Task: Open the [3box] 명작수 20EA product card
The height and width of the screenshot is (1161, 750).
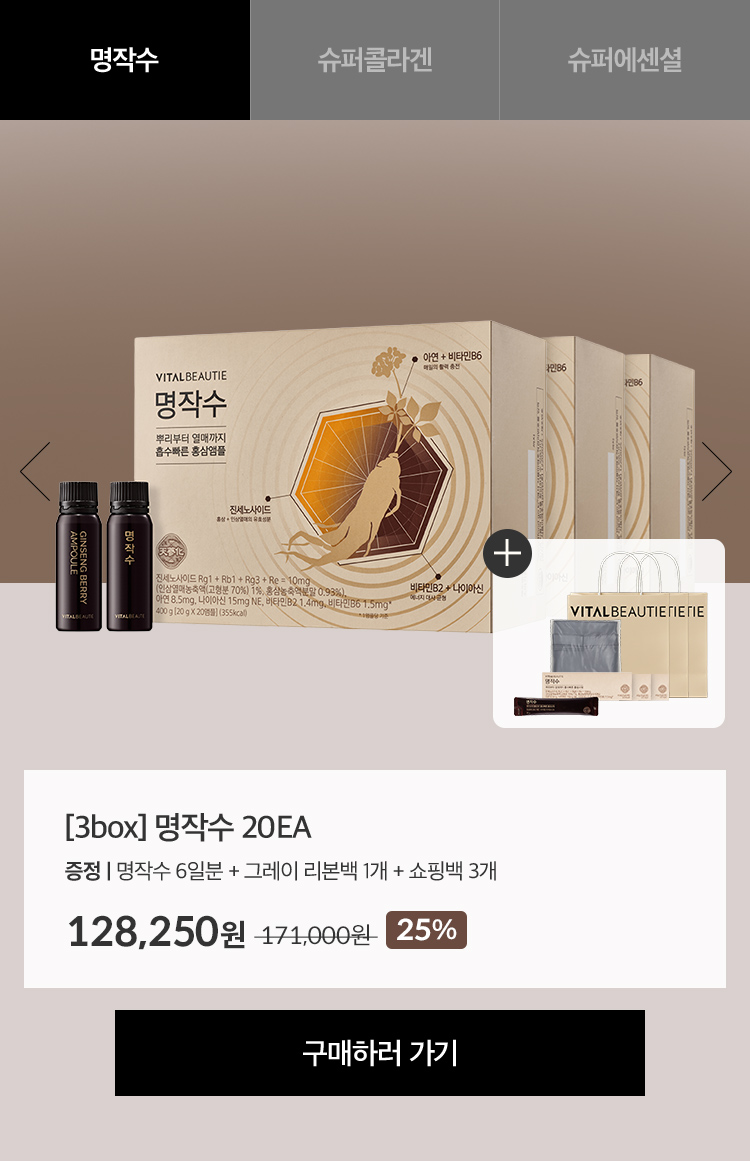Action: pyautogui.click(x=374, y=878)
